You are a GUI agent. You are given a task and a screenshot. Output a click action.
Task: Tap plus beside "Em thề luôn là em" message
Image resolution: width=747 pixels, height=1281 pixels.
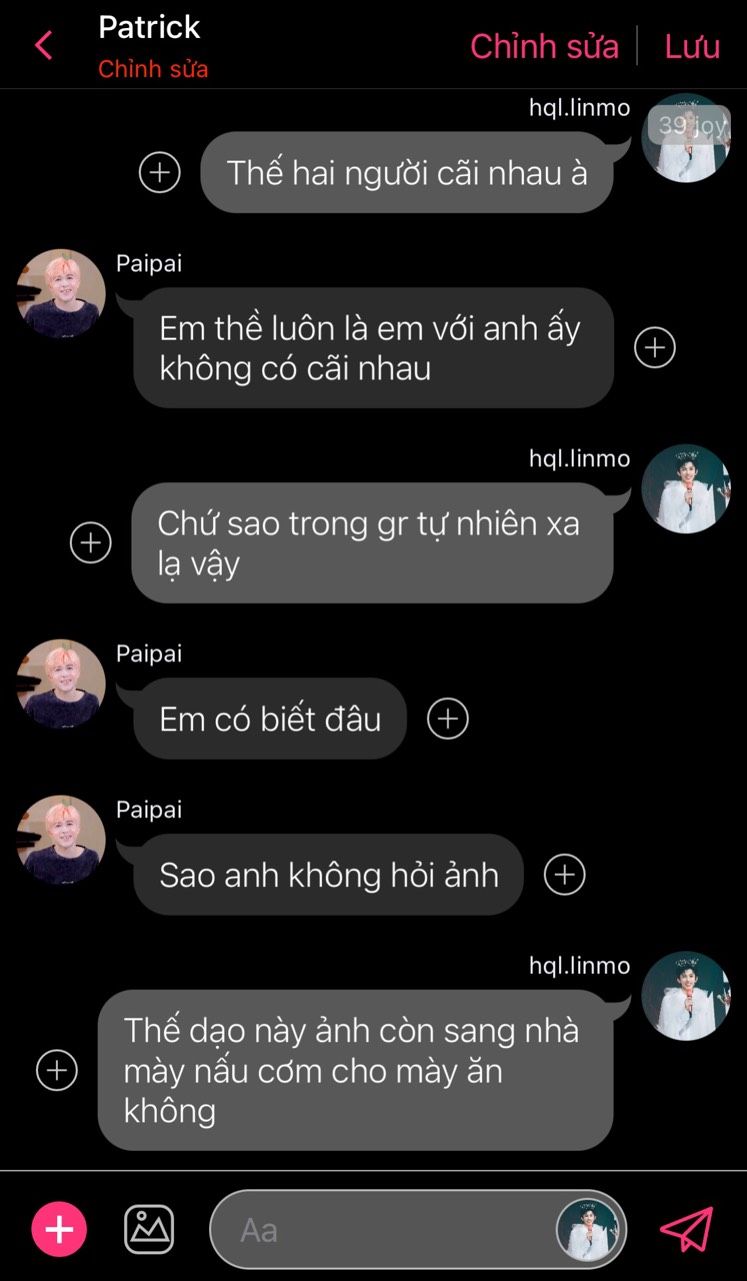pyautogui.click(x=655, y=347)
